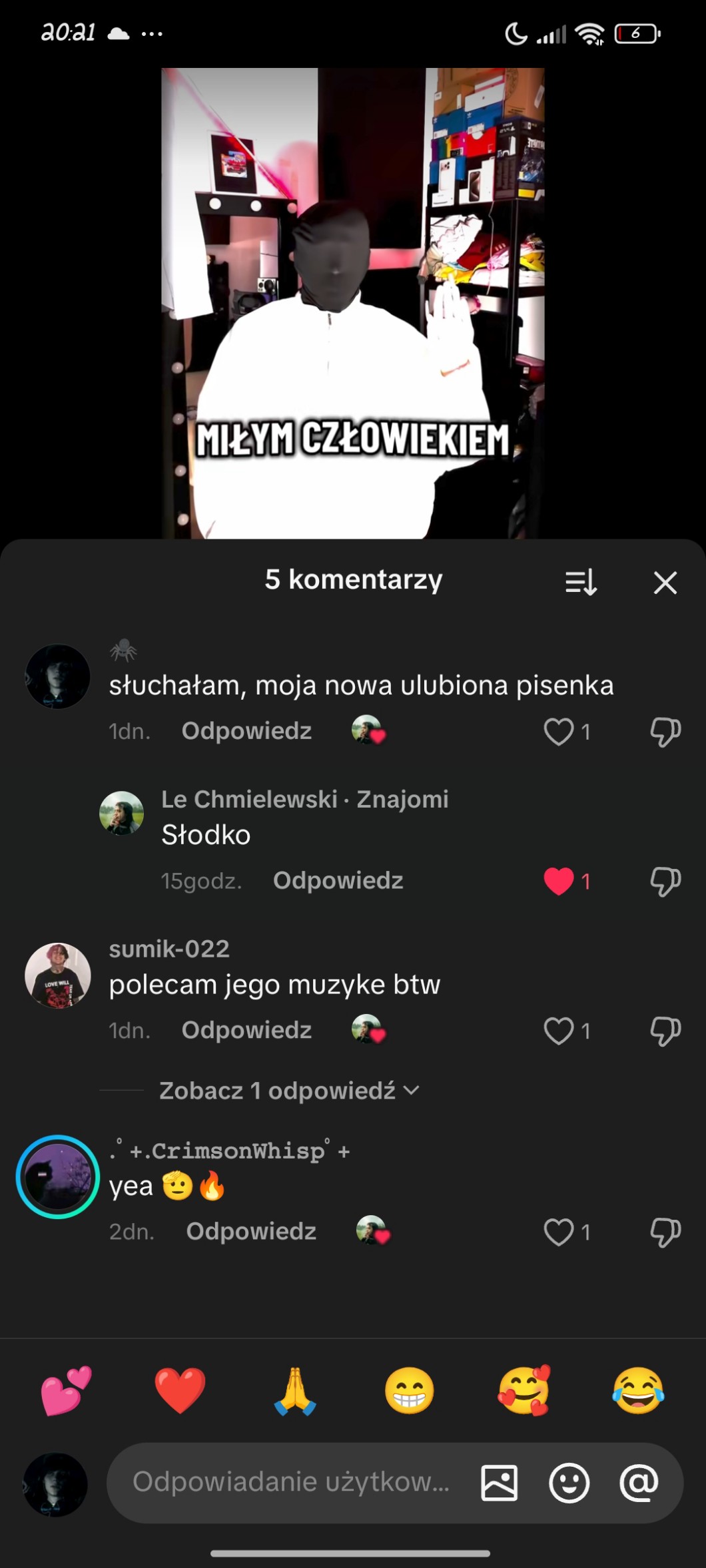Viewport: 706px width, 1568px height.
Task: Reply to sumik-022's comment
Action: pos(246,1030)
